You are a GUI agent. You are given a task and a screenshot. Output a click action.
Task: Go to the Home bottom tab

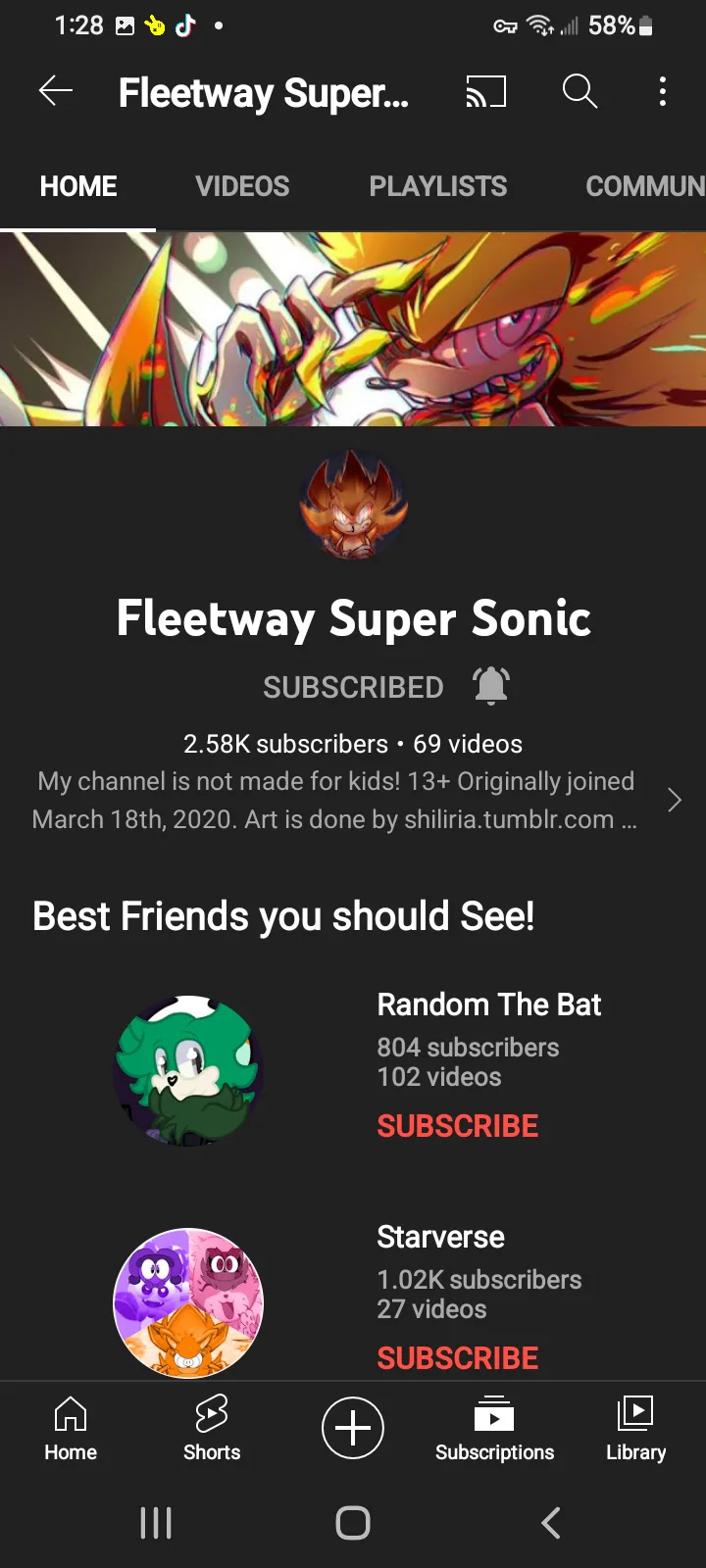click(71, 1428)
